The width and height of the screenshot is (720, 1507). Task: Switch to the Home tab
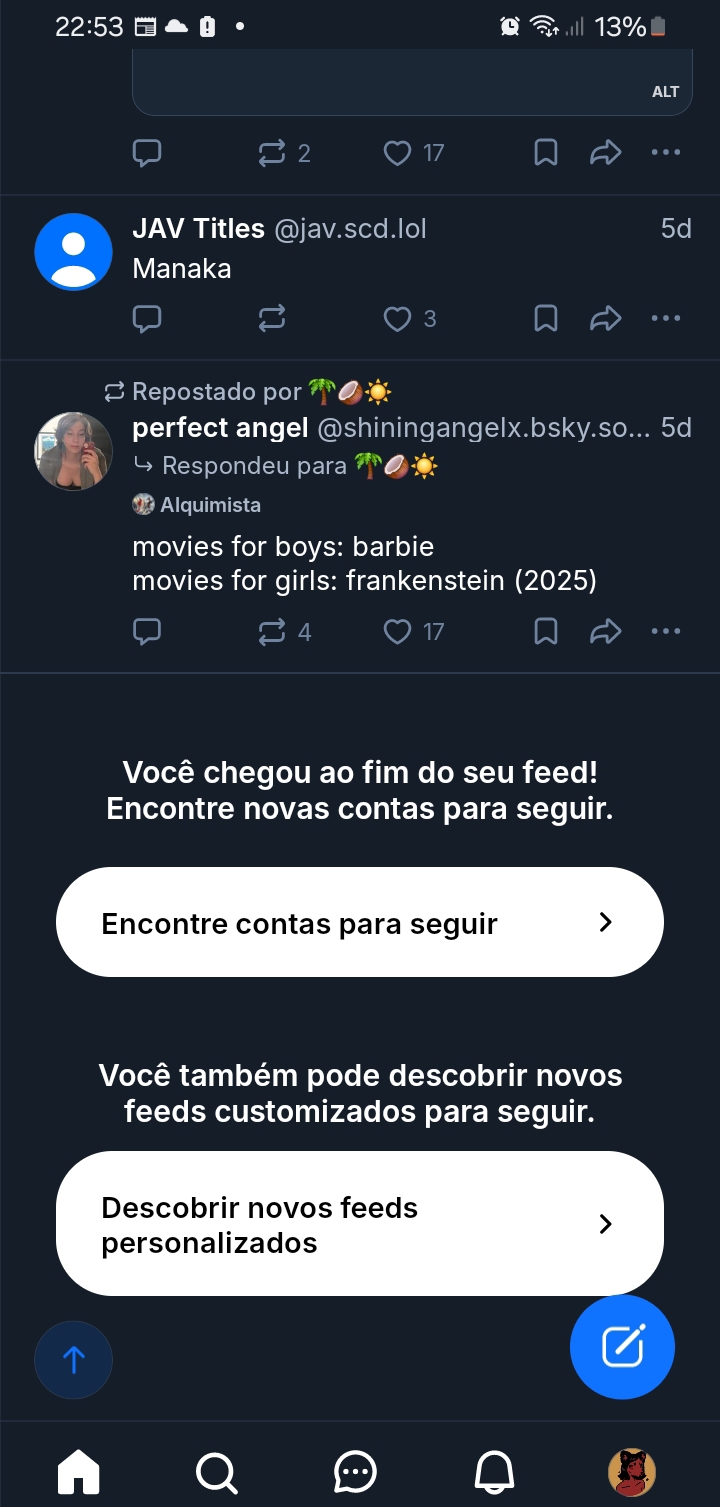(x=79, y=1472)
